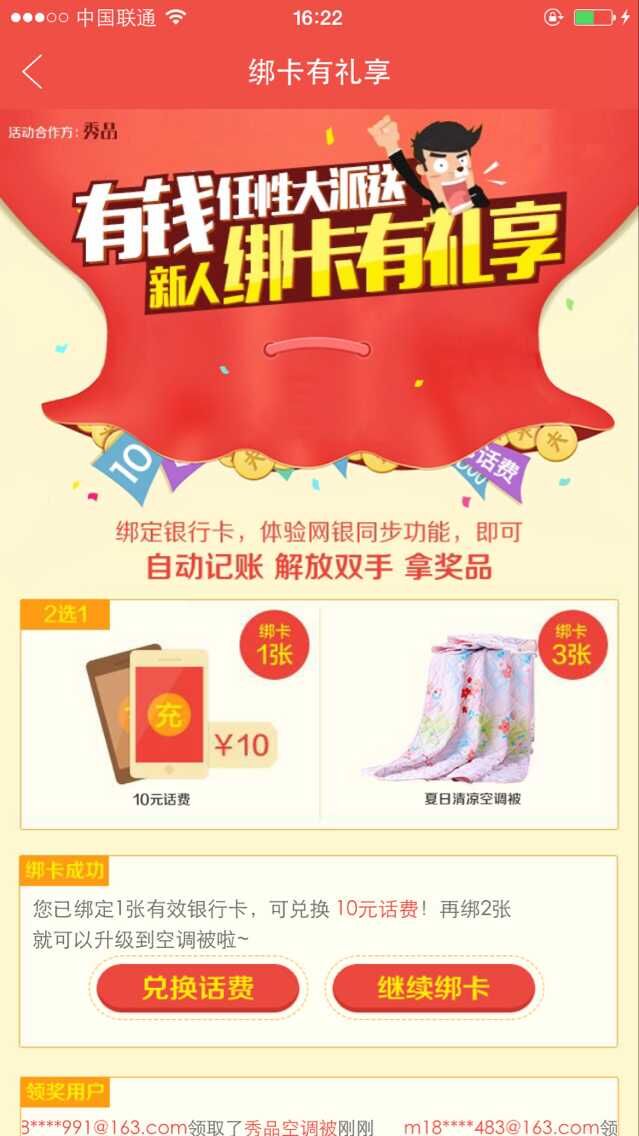Image resolution: width=639 pixels, height=1136 pixels.
Task: Select the 10元话费 prize card
Action: coord(170,715)
